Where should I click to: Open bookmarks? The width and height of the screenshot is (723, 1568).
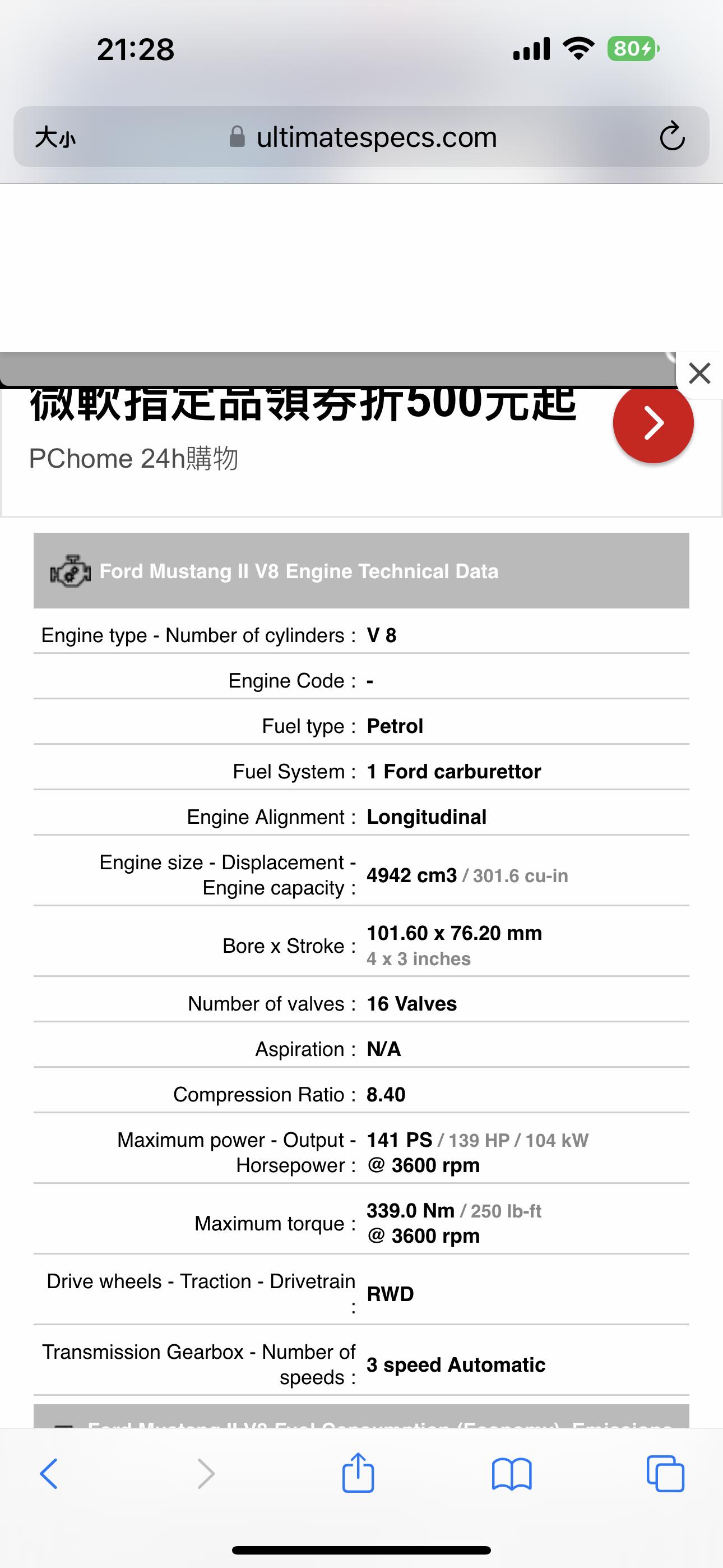[512, 1474]
